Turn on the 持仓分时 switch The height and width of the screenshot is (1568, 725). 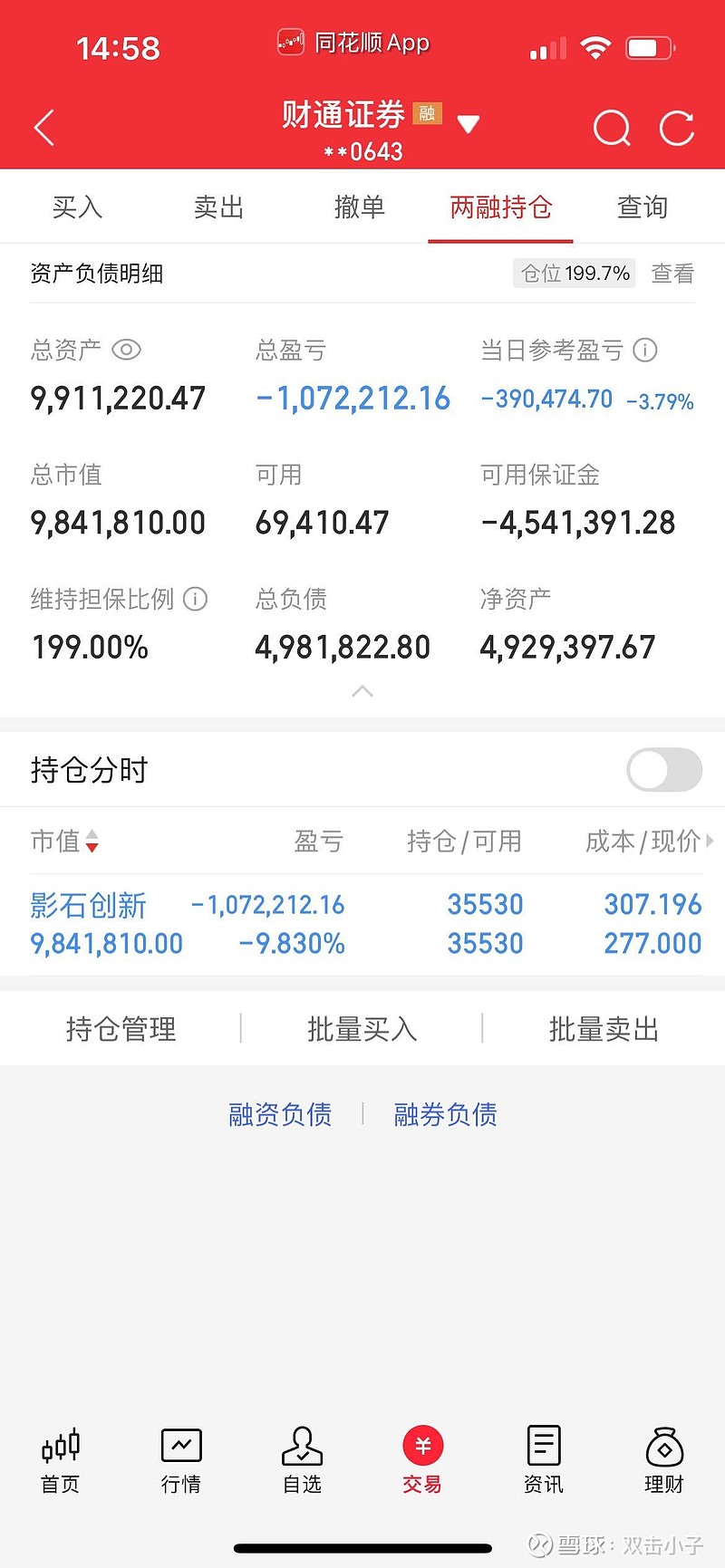pyautogui.click(x=664, y=770)
